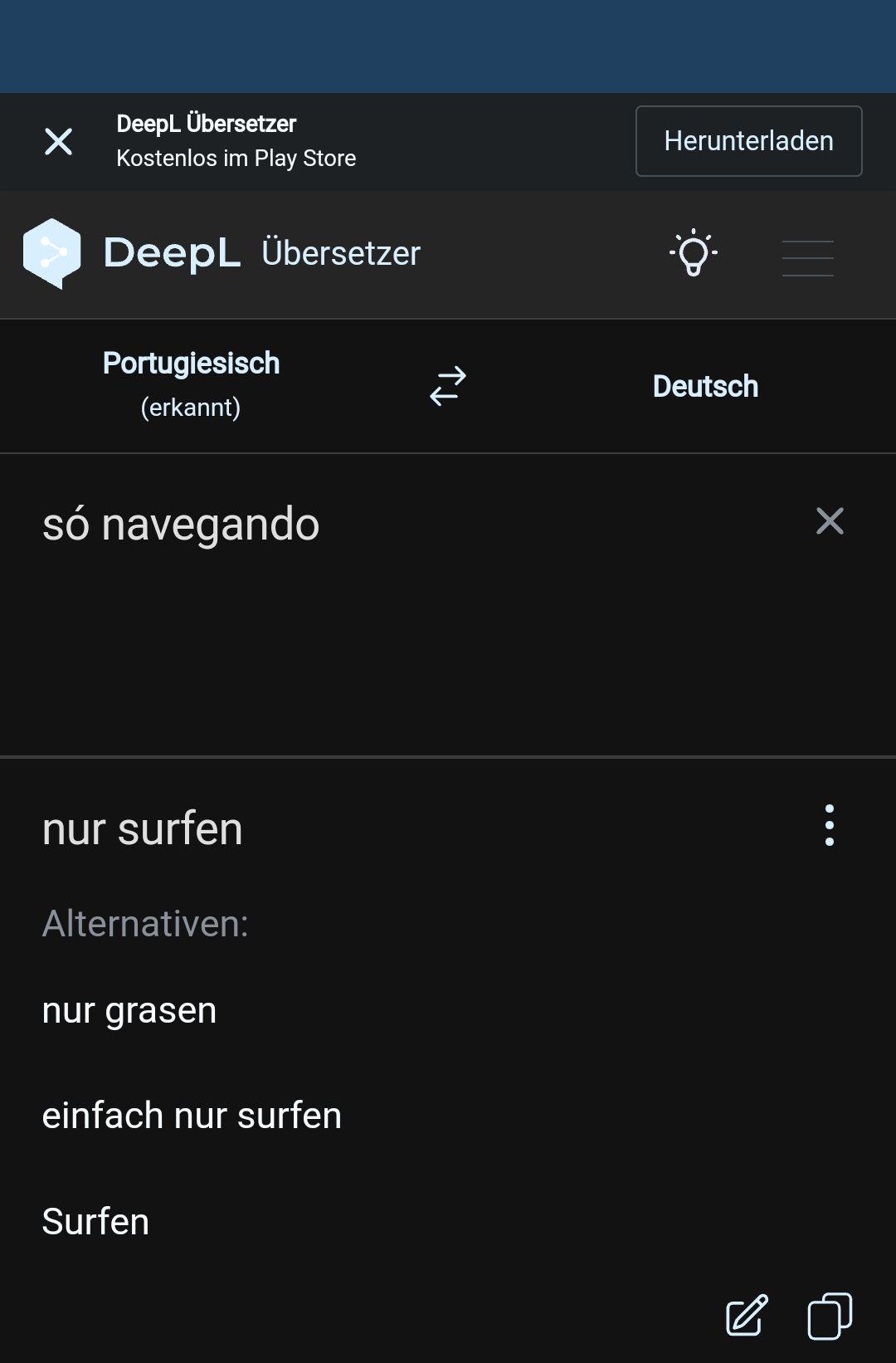Swap source and target languages
896x1363 pixels.
[x=448, y=386]
